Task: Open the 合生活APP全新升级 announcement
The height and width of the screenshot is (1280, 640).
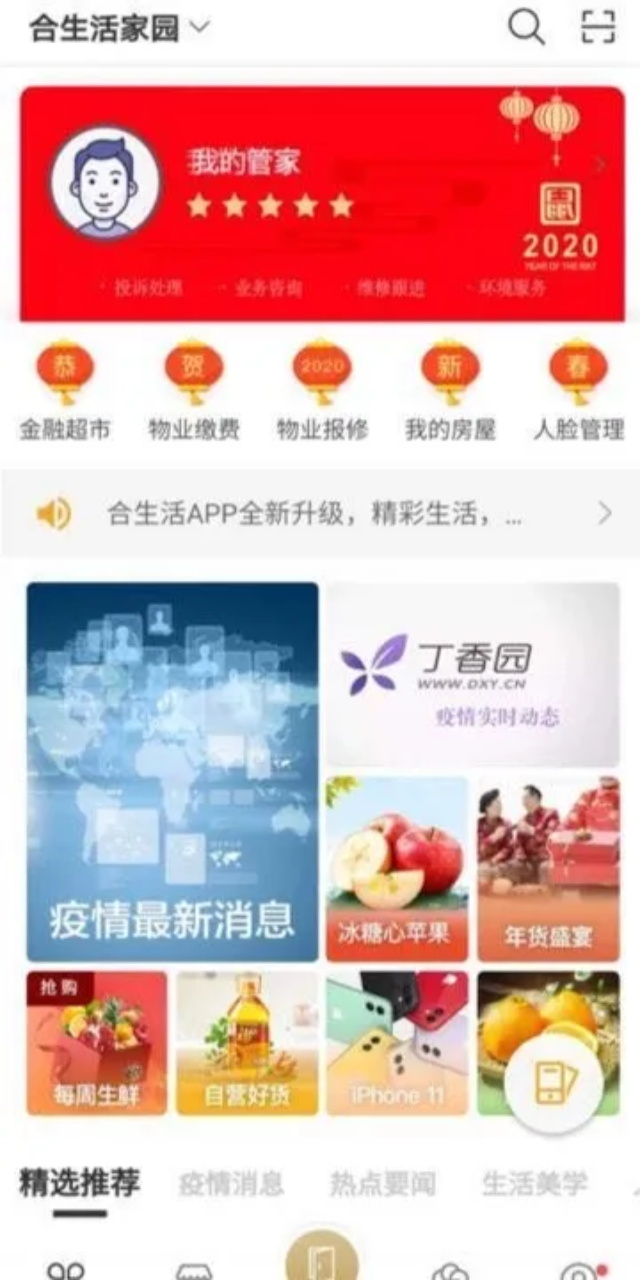Action: (320, 514)
